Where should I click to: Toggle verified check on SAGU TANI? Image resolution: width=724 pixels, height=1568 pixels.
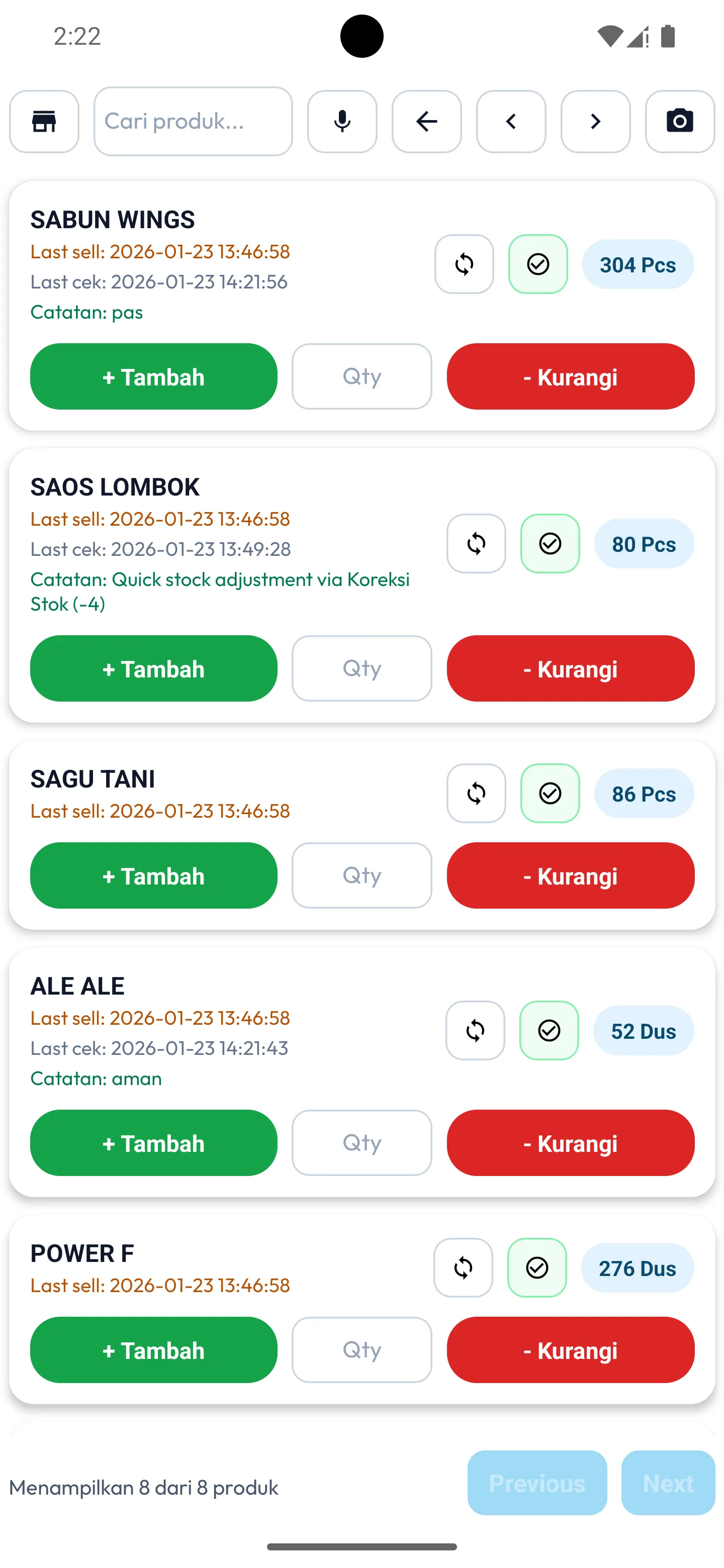[550, 793]
